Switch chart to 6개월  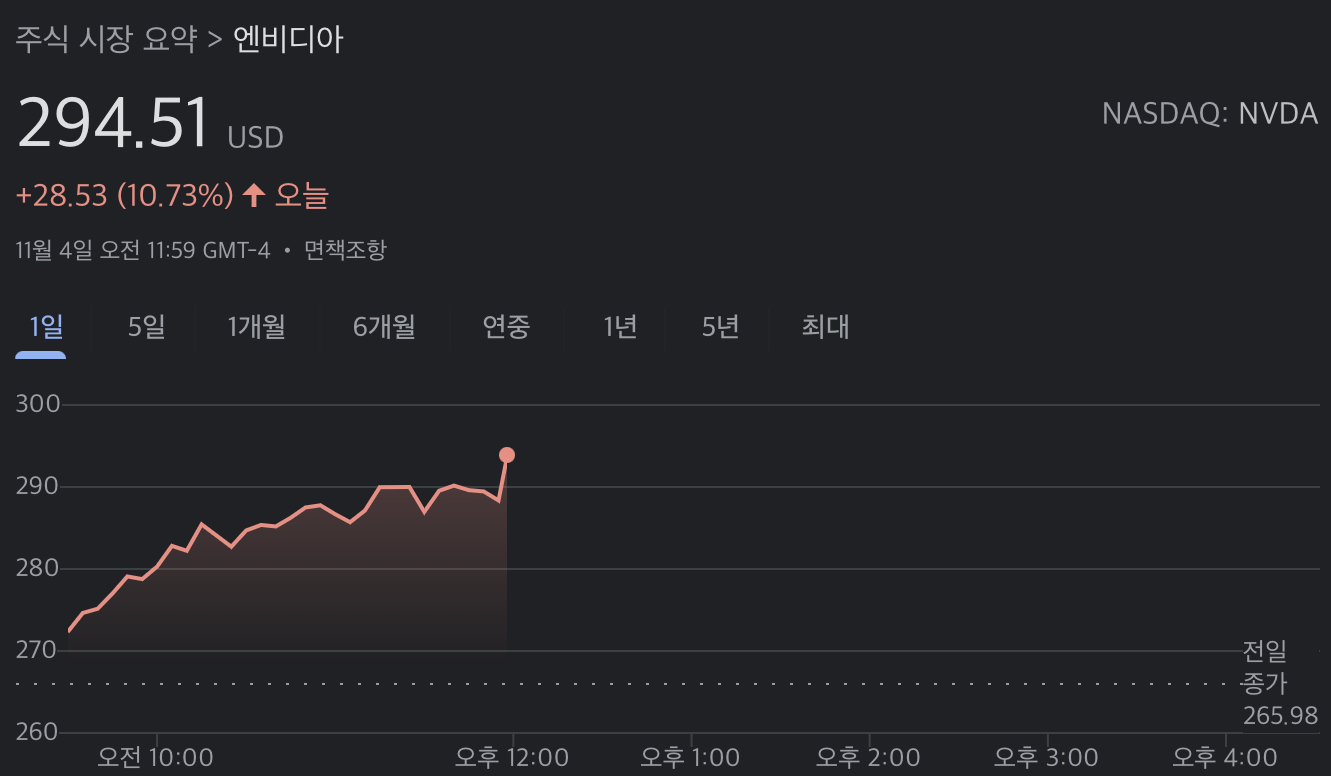click(384, 326)
